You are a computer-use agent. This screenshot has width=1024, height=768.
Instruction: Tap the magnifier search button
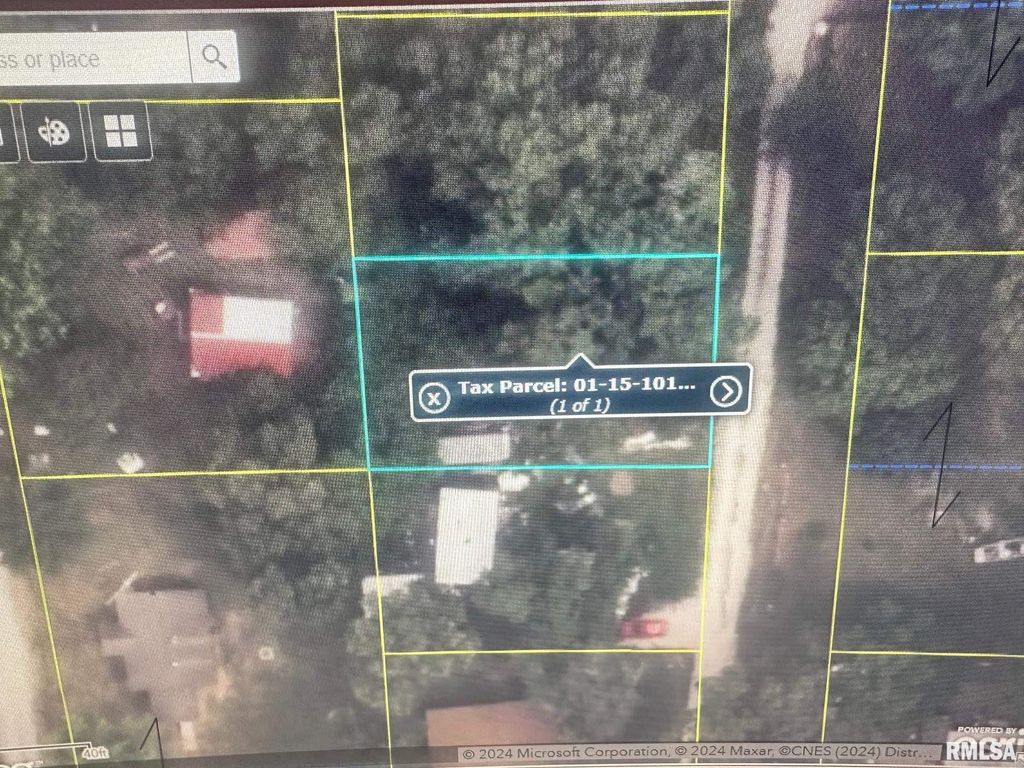[214, 57]
